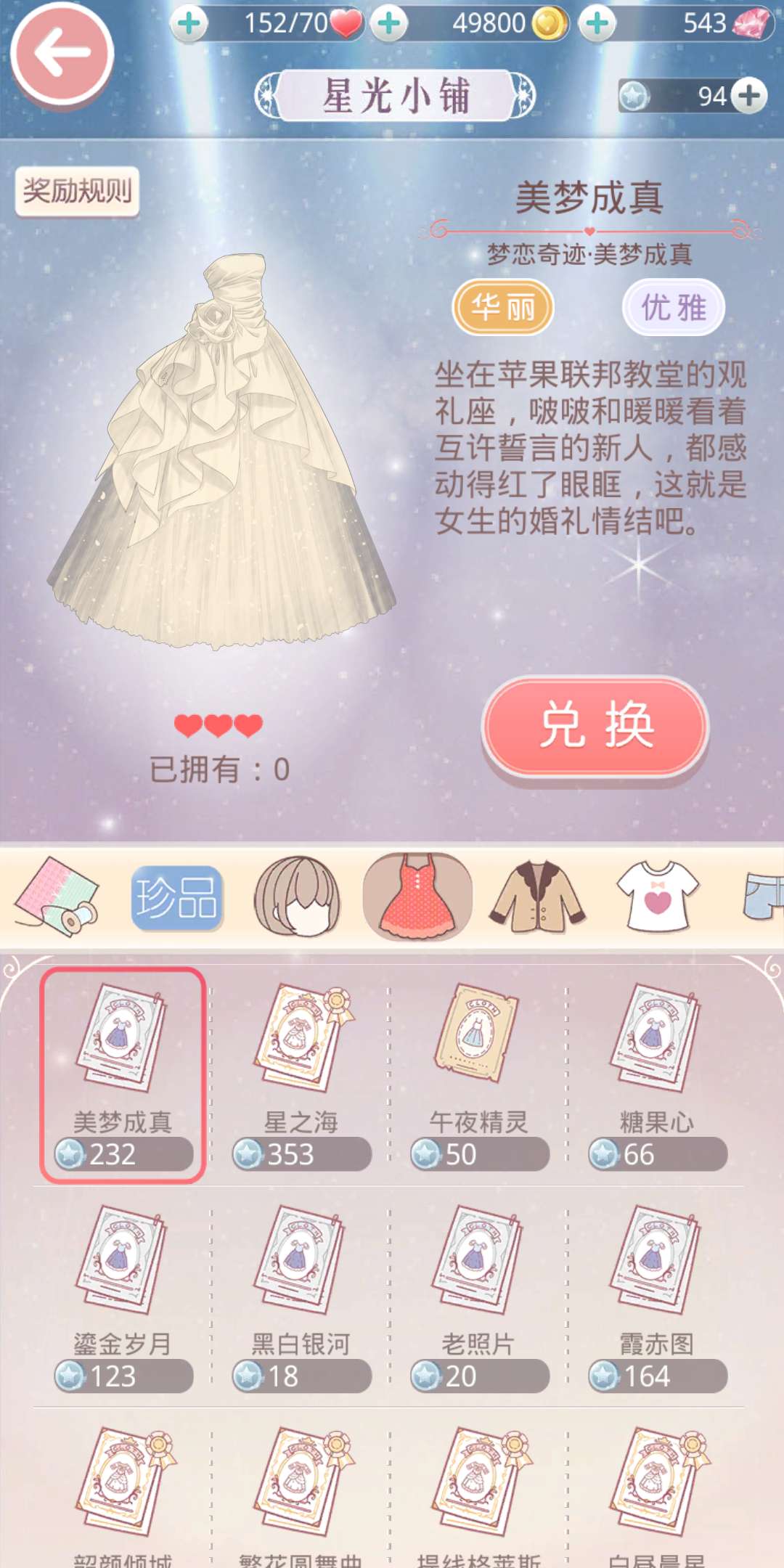Image resolution: width=784 pixels, height=1568 pixels.
Task: Select the red dress category
Action: pos(417,897)
